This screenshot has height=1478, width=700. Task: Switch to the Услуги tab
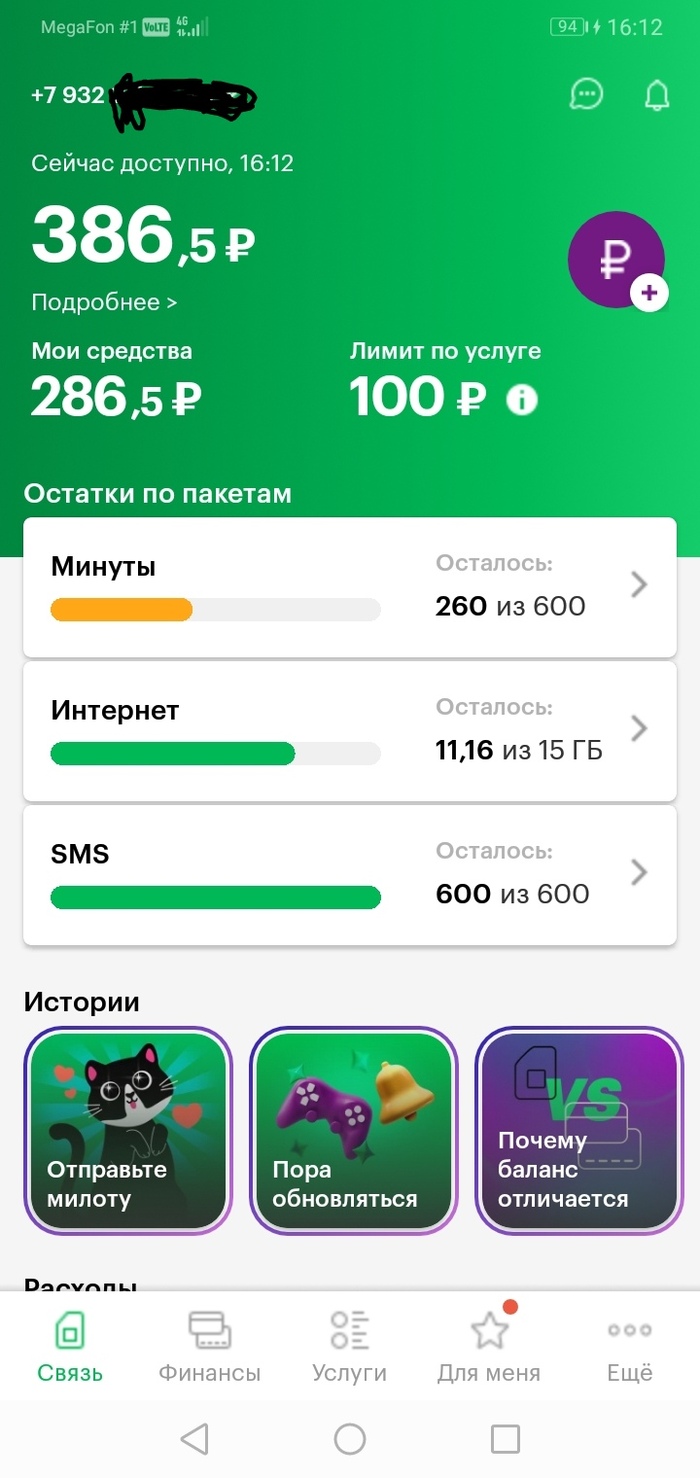[x=349, y=1348]
